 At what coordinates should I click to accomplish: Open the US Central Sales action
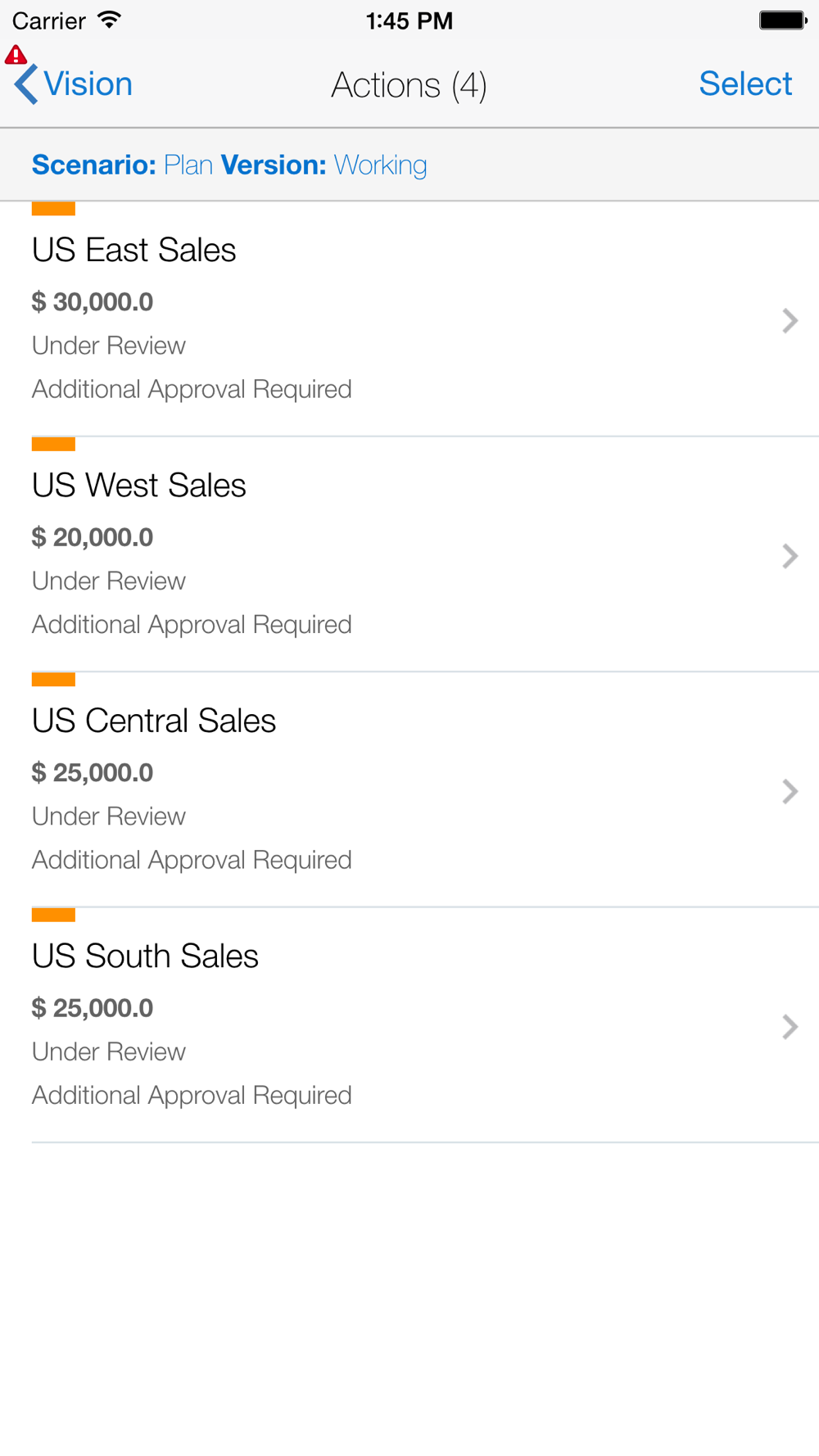tap(409, 789)
